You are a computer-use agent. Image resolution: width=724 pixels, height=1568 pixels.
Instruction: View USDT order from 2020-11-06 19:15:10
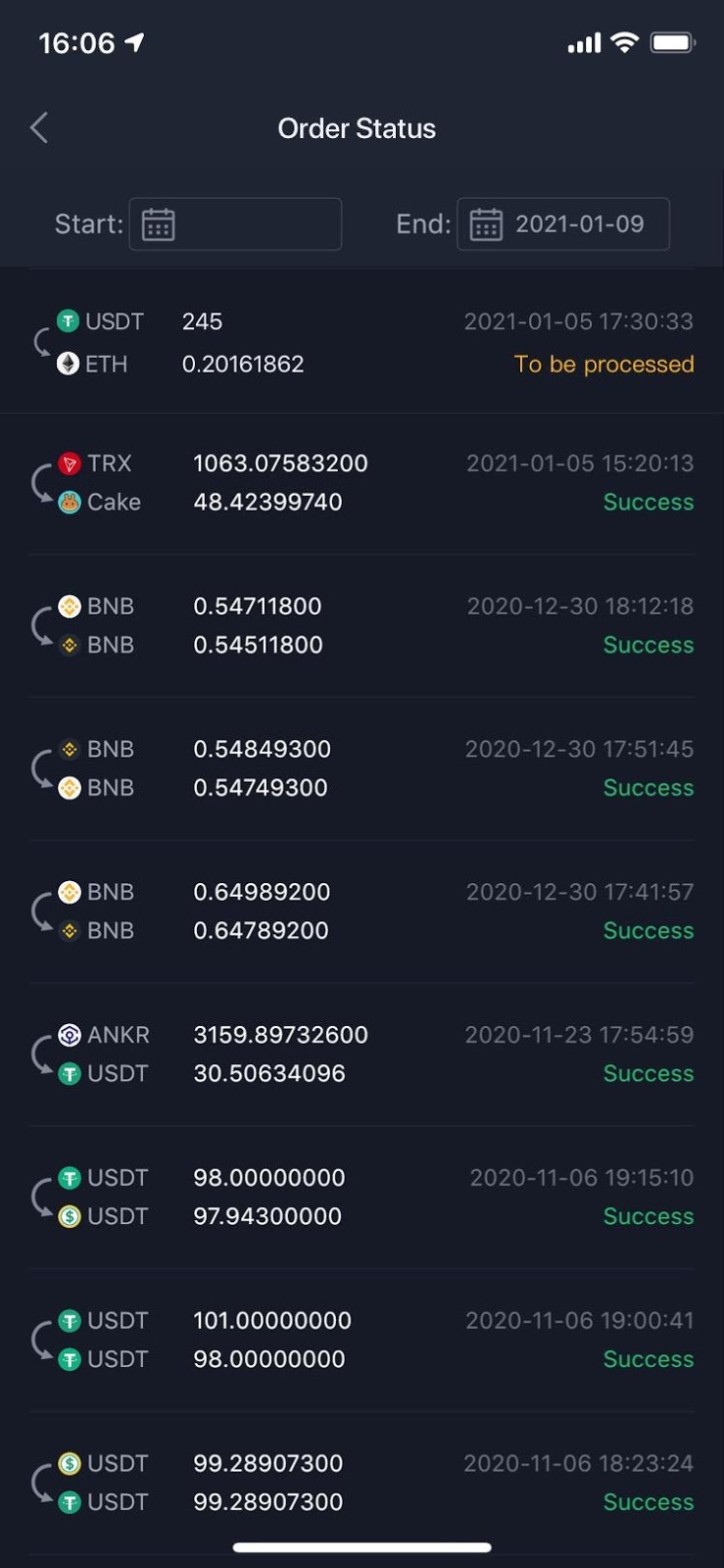click(362, 1197)
